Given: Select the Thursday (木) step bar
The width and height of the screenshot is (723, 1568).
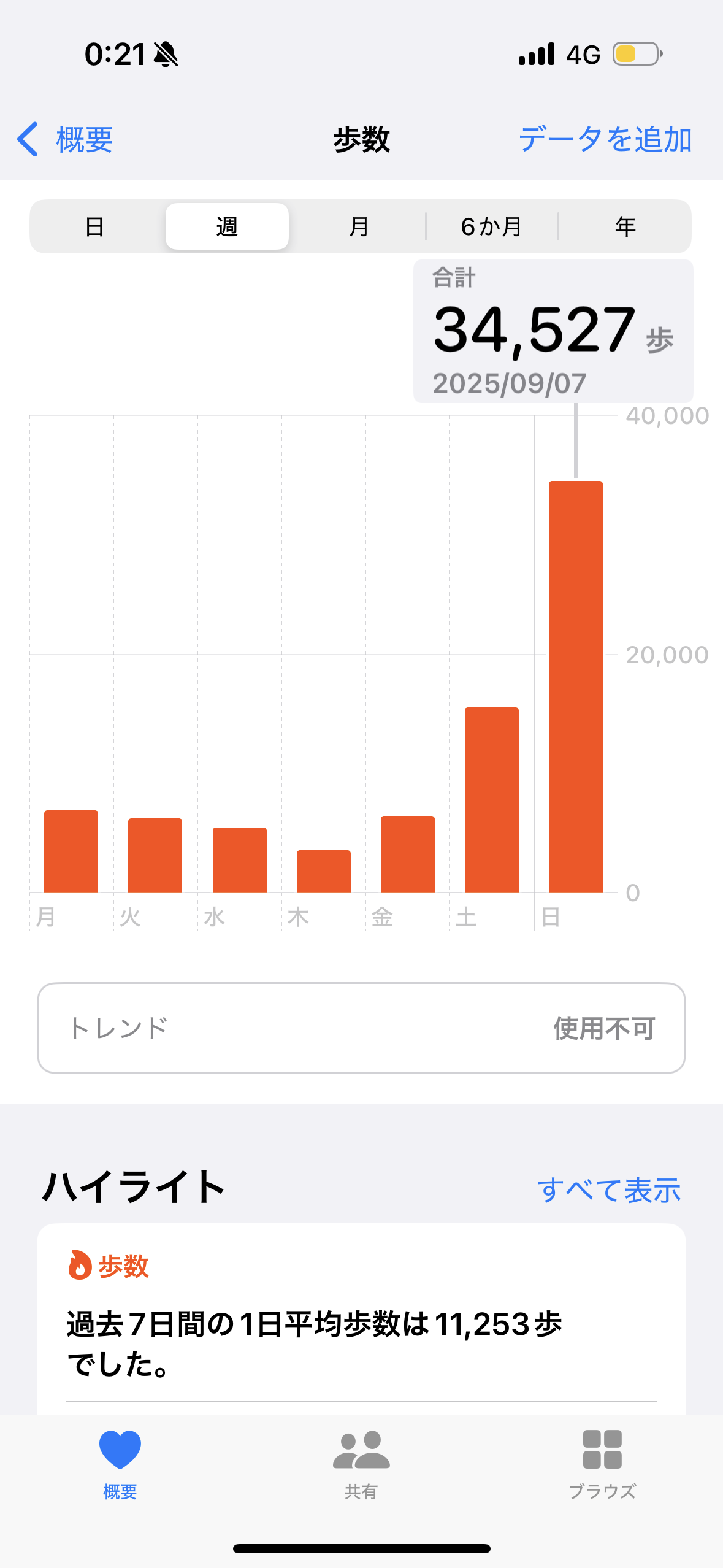Looking at the screenshot, I should point(324,871).
